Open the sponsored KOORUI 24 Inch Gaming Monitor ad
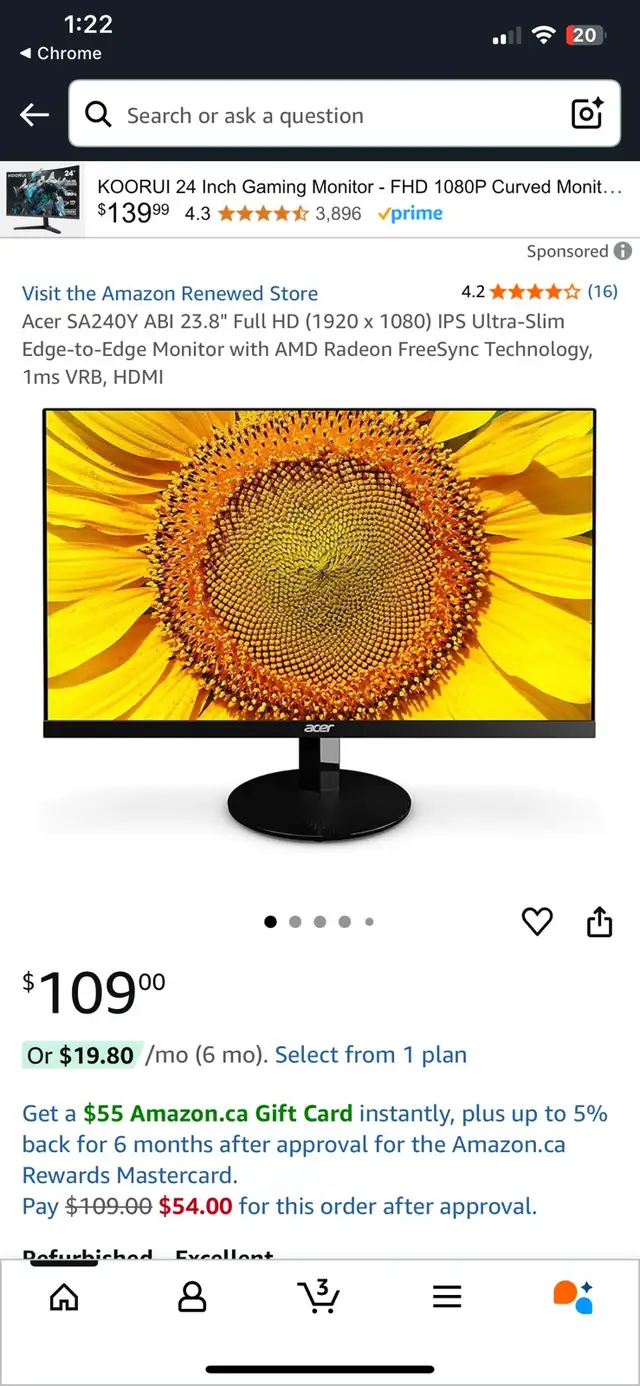 (x=320, y=199)
